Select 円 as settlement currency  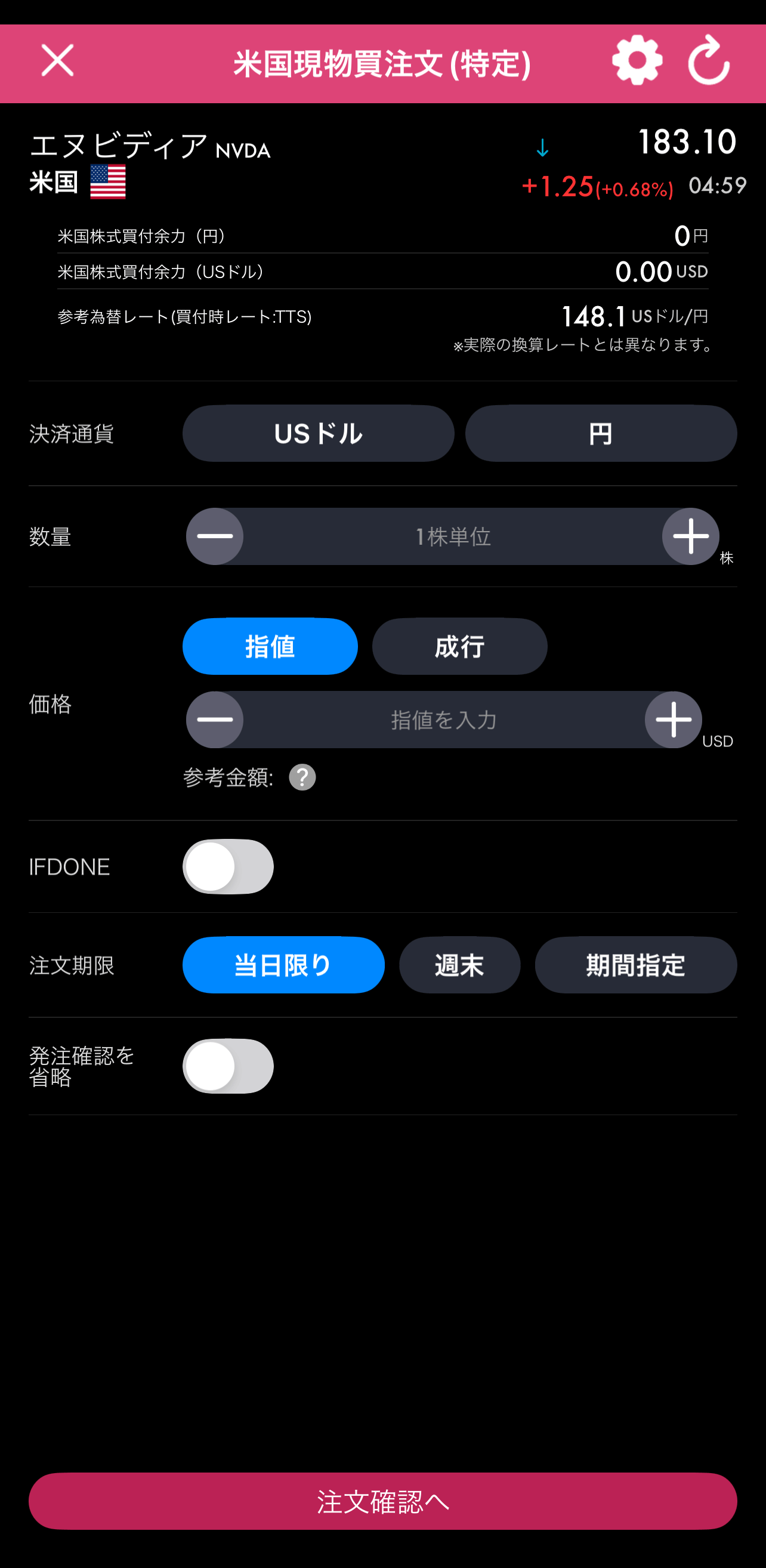pyautogui.click(x=601, y=433)
